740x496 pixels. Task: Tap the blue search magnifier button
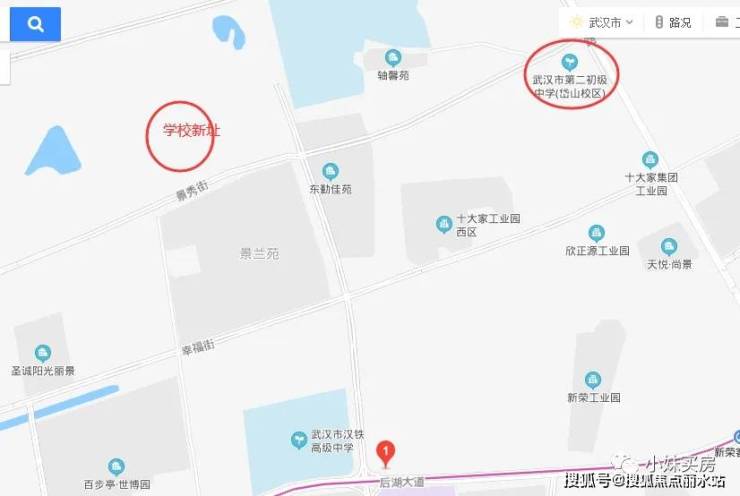pyautogui.click(x=35, y=24)
